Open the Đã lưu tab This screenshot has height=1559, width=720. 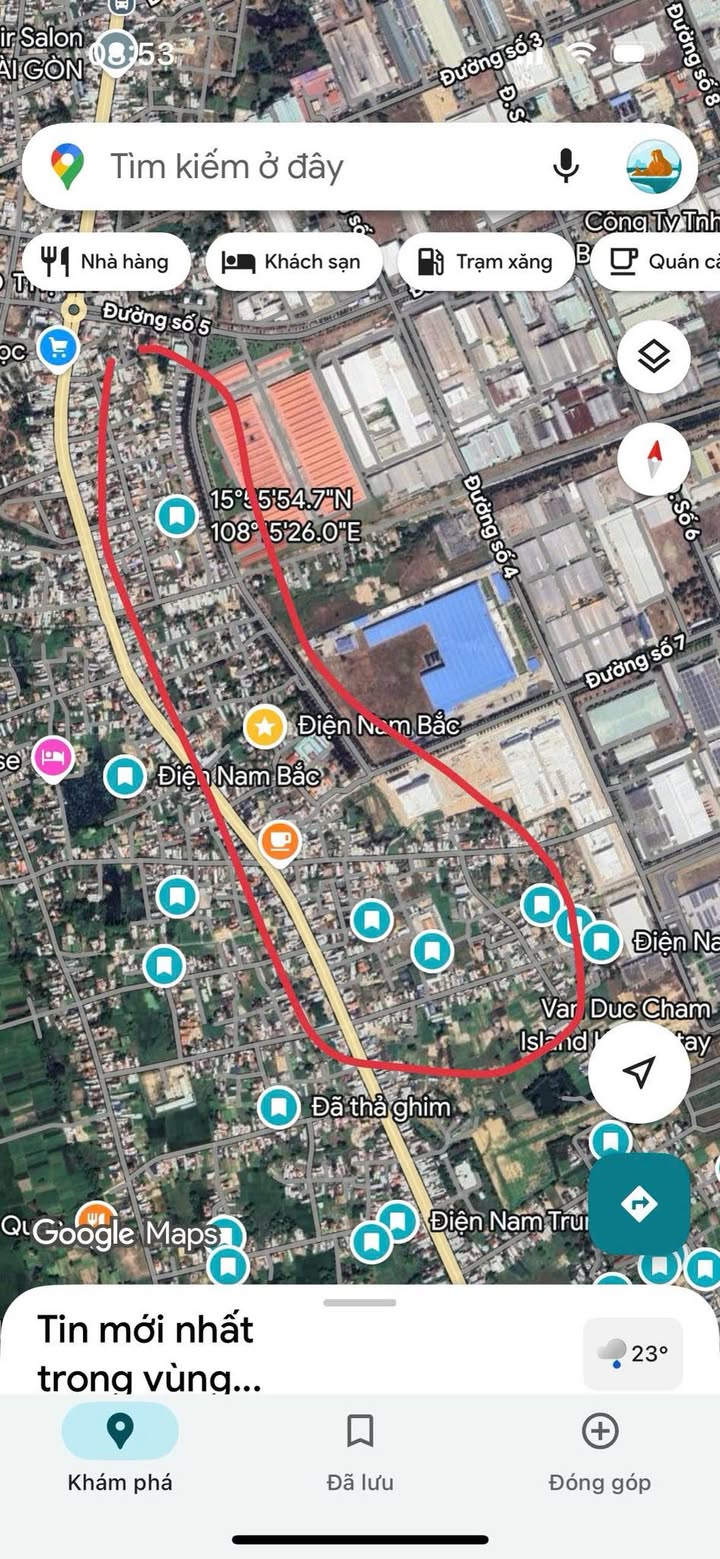[360, 1448]
